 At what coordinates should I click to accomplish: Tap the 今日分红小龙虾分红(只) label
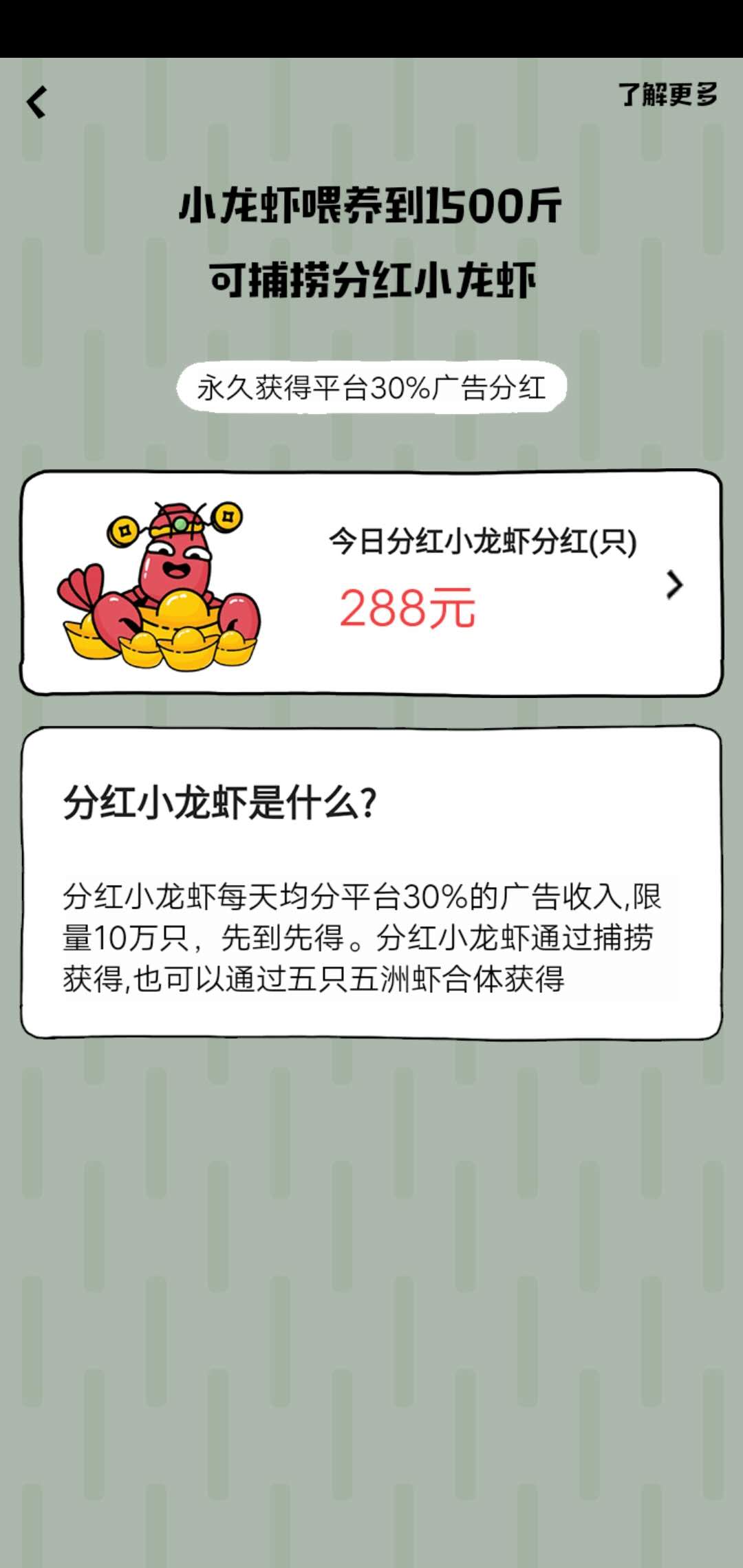pyautogui.click(x=482, y=543)
